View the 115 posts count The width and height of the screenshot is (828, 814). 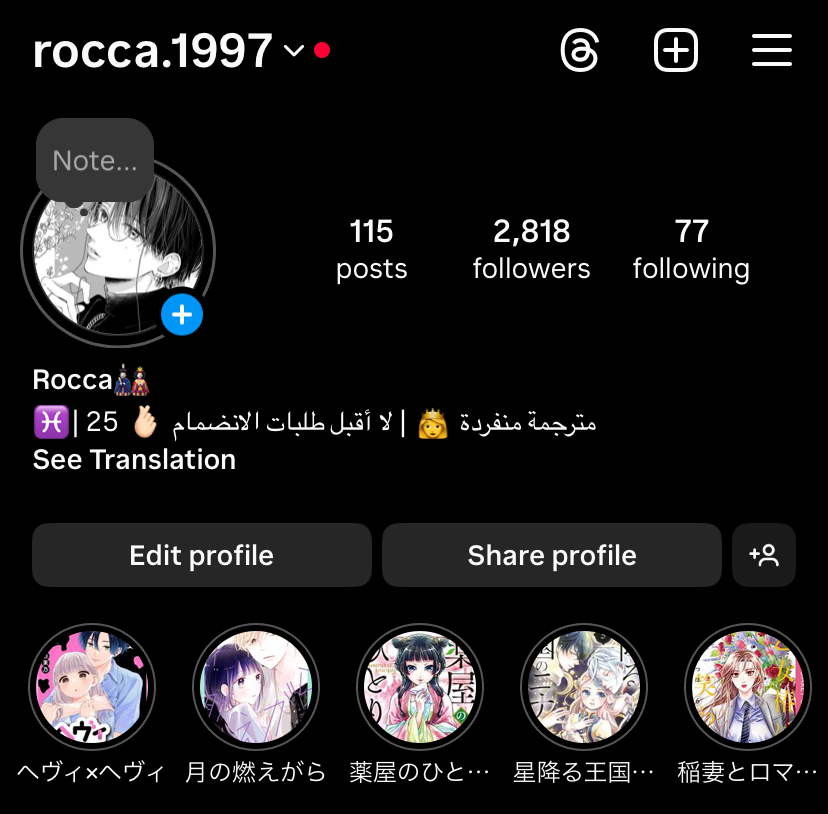[371, 249]
